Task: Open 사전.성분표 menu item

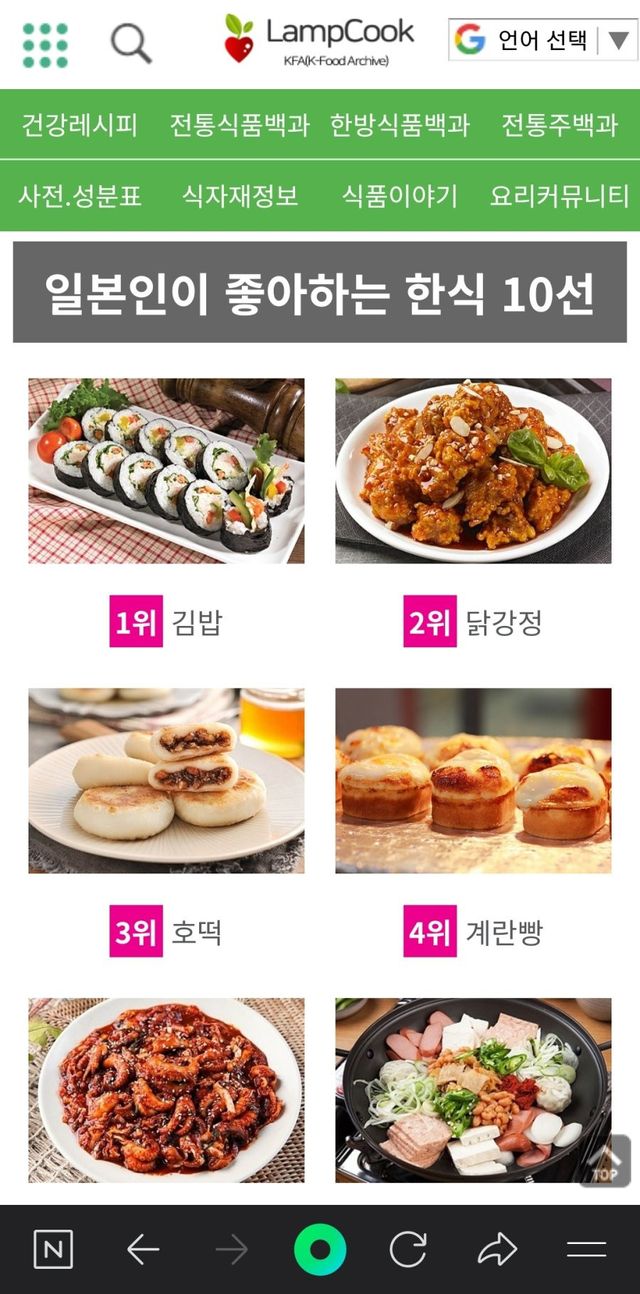Action: click(x=80, y=196)
